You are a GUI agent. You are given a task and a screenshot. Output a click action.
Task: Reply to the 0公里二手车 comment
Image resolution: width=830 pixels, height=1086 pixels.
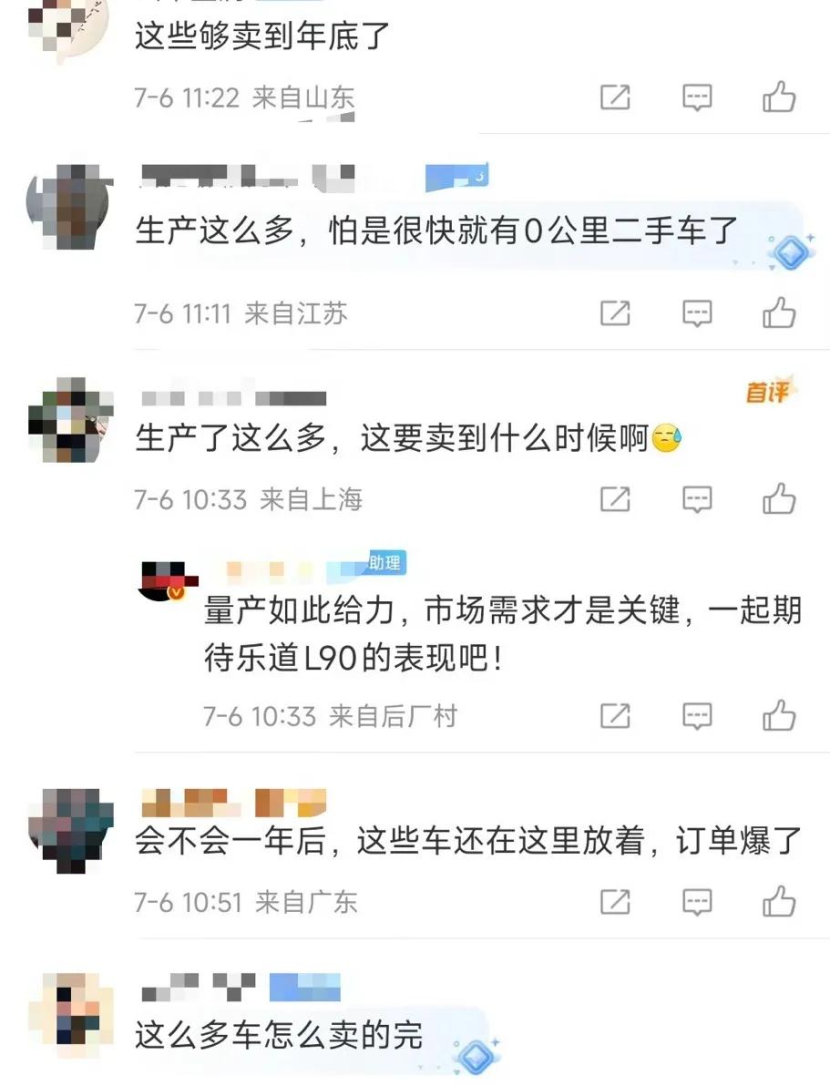[697, 313]
